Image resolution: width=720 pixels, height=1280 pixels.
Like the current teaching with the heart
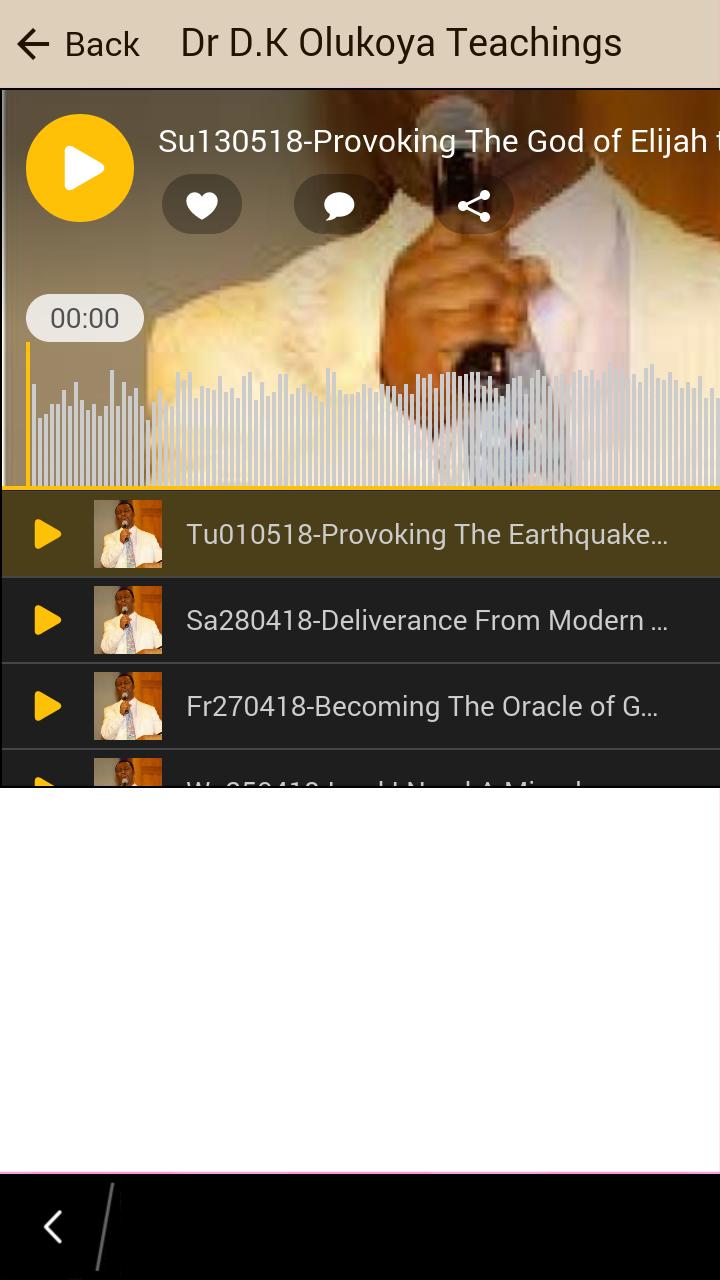(202, 205)
